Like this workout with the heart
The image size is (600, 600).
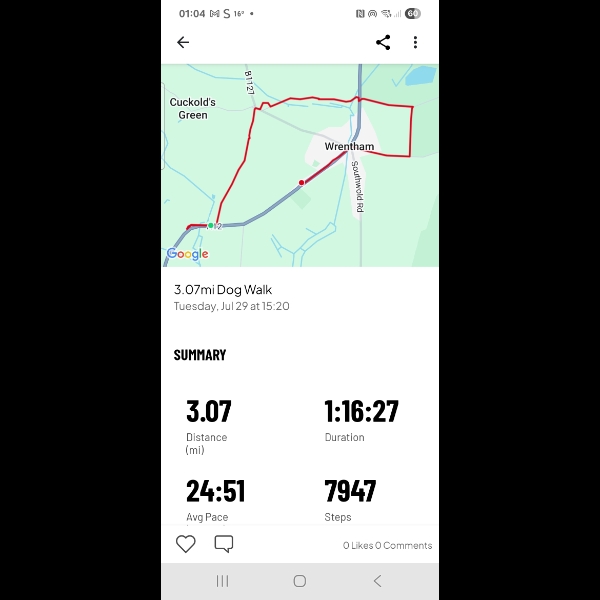[186, 544]
